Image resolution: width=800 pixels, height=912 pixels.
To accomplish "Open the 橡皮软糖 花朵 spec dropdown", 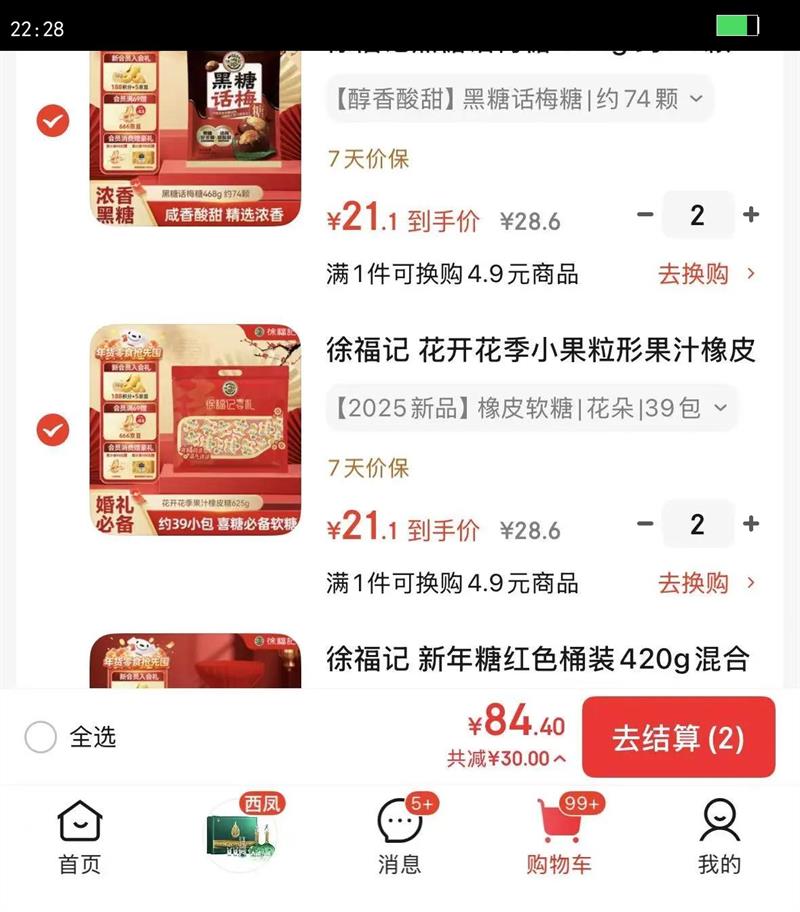I will click(x=532, y=408).
